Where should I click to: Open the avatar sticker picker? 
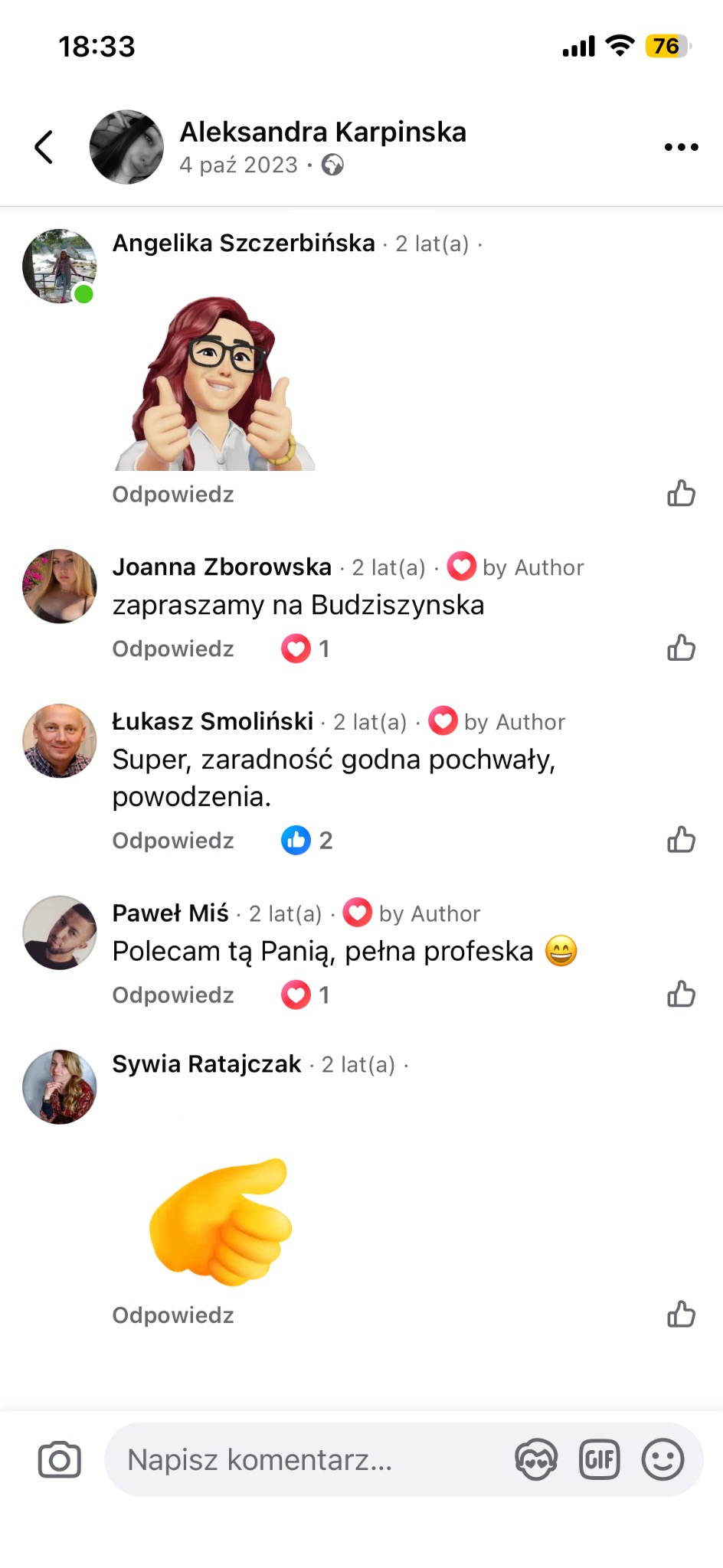(536, 1459)
